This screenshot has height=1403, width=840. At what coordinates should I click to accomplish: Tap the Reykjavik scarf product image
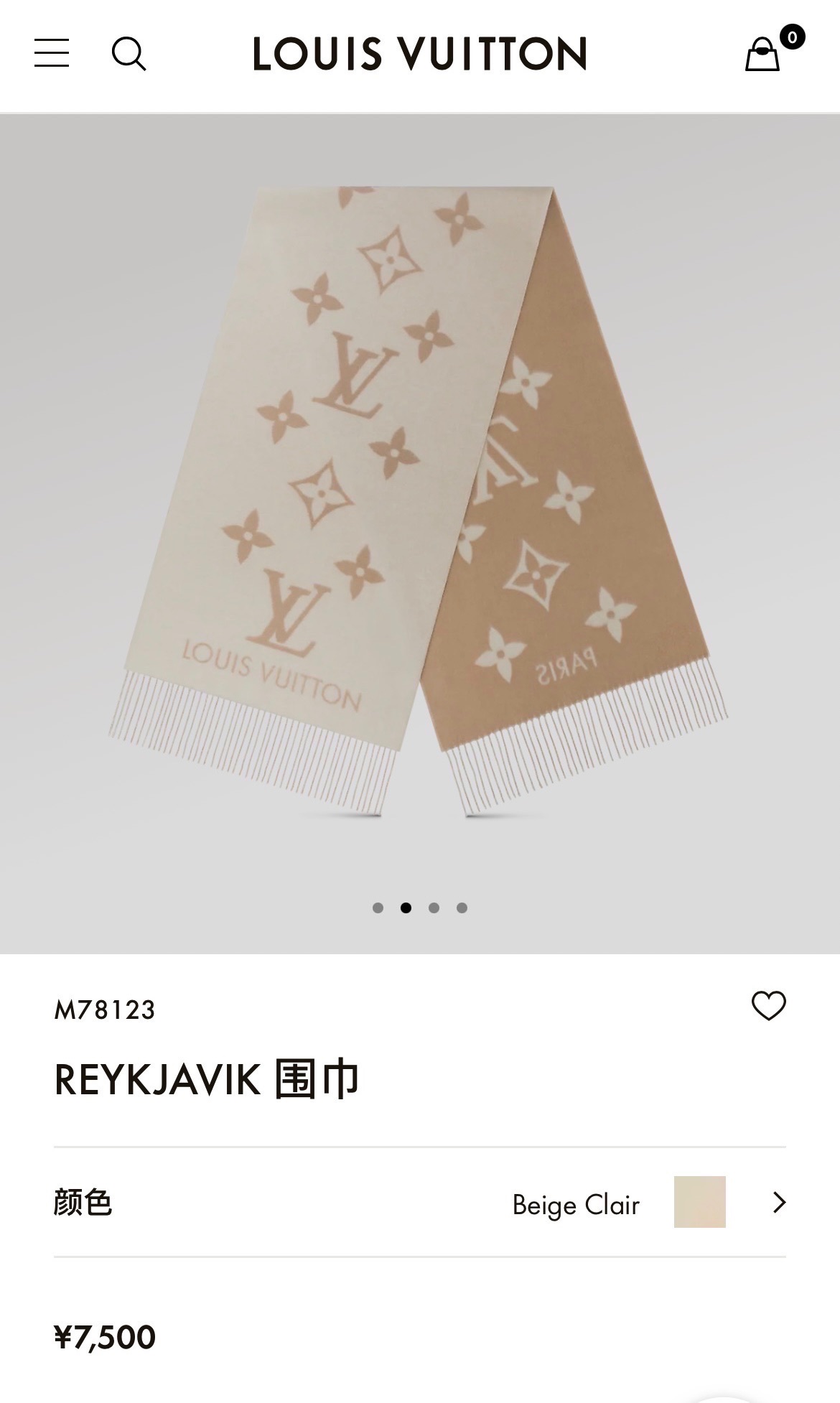[420, 503]
